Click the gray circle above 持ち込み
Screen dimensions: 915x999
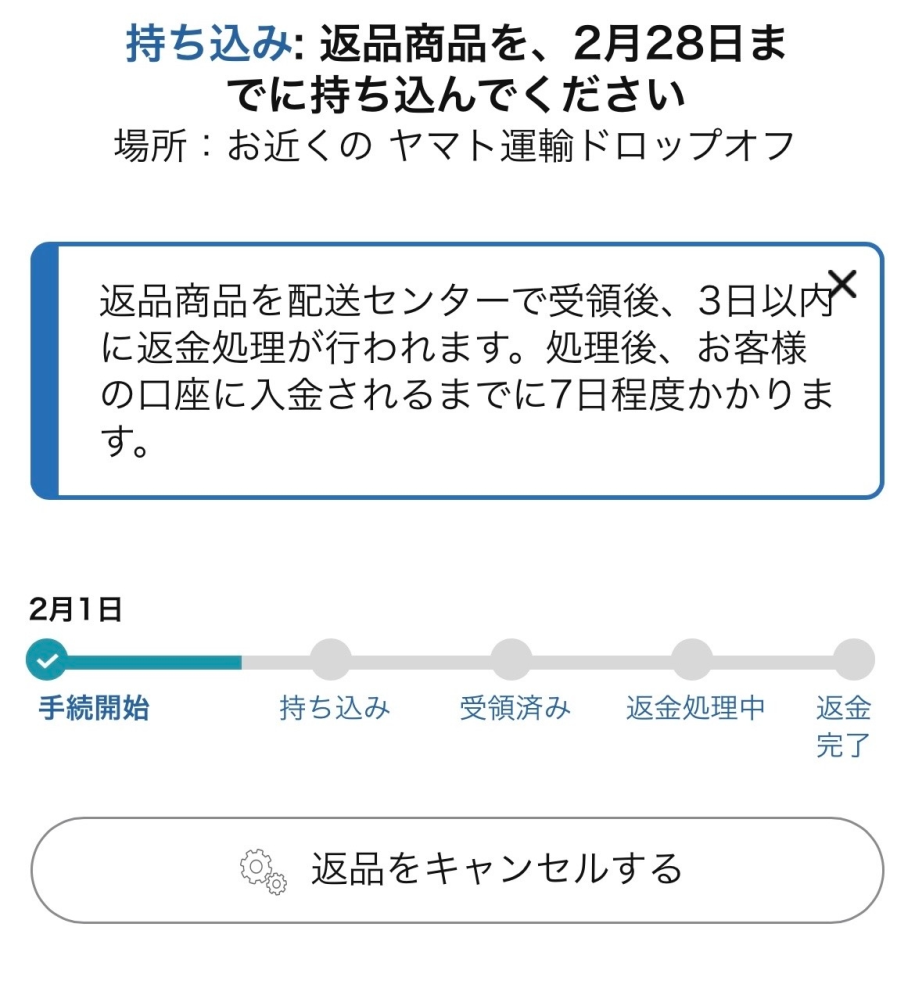coord(332,660)
